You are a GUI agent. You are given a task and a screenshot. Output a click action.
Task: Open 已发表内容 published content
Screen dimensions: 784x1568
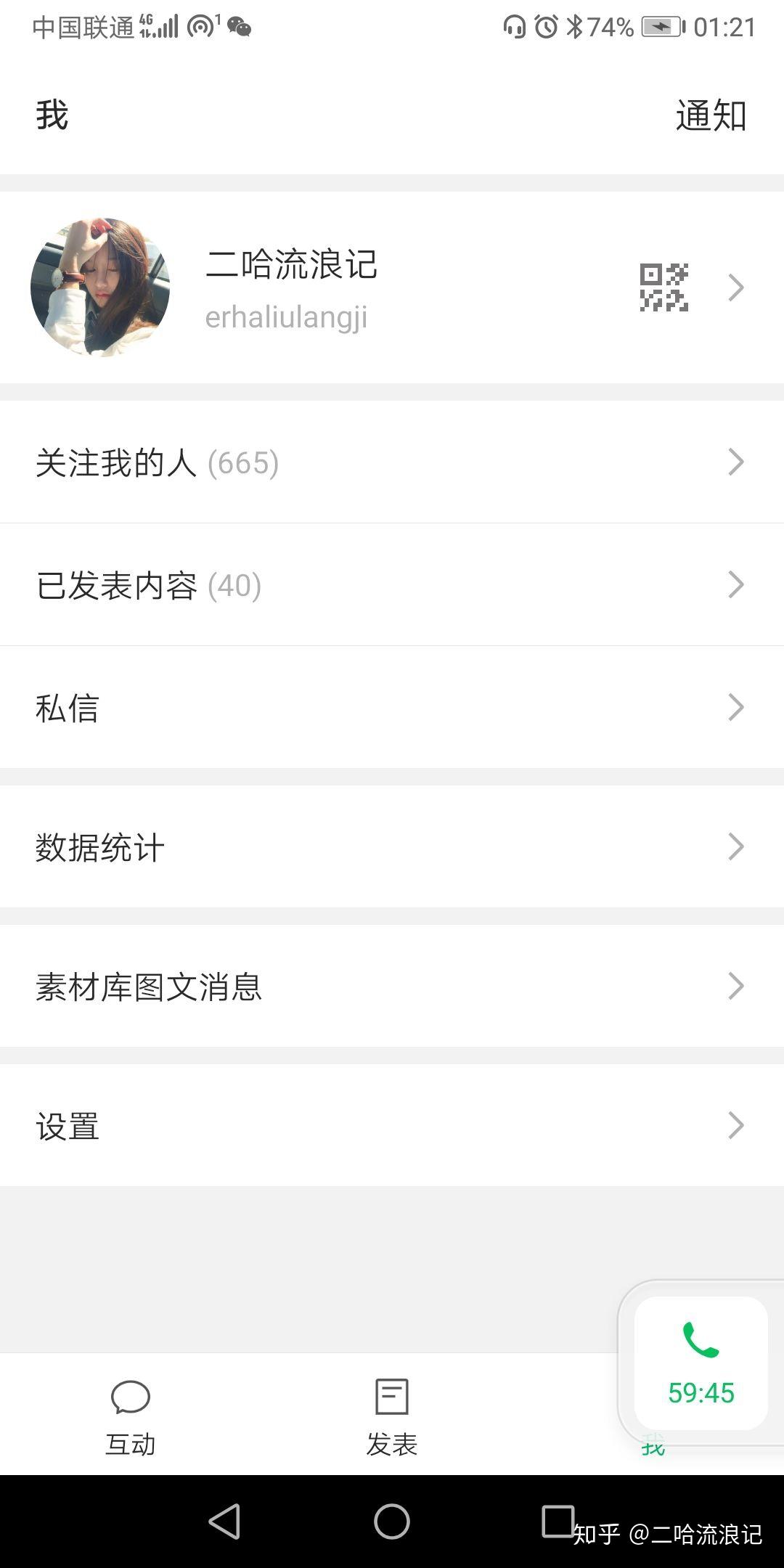(392, 585)
